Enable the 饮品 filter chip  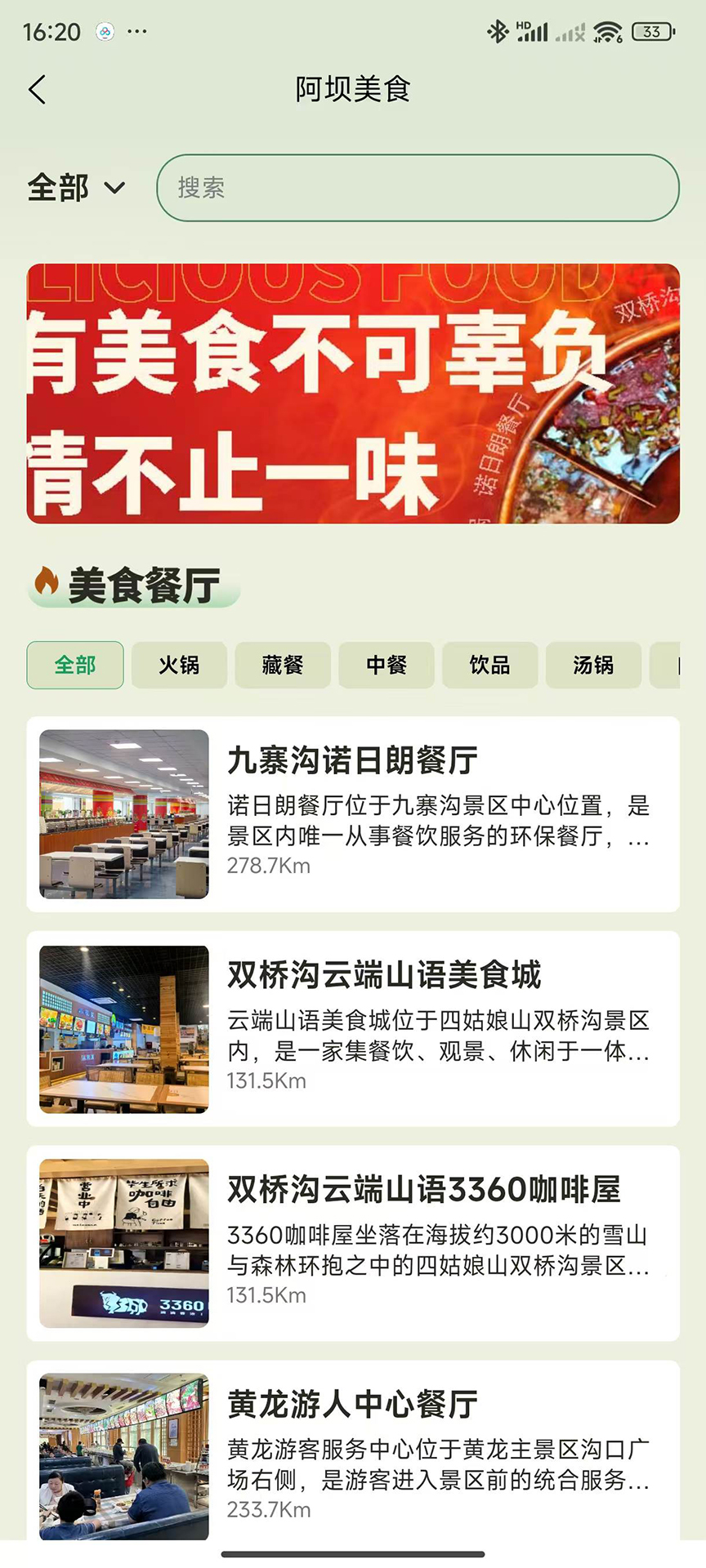point(490,666)
